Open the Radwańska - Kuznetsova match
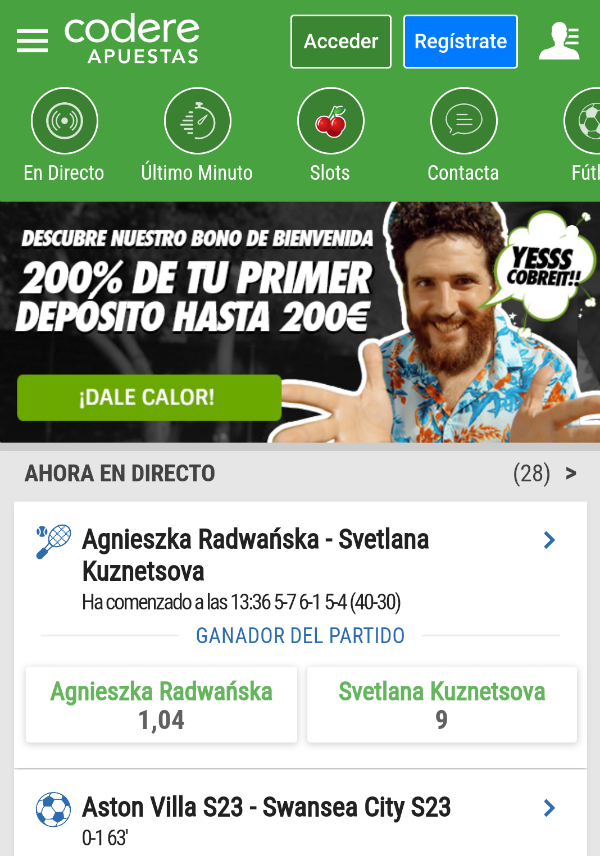 click(300, 555)
